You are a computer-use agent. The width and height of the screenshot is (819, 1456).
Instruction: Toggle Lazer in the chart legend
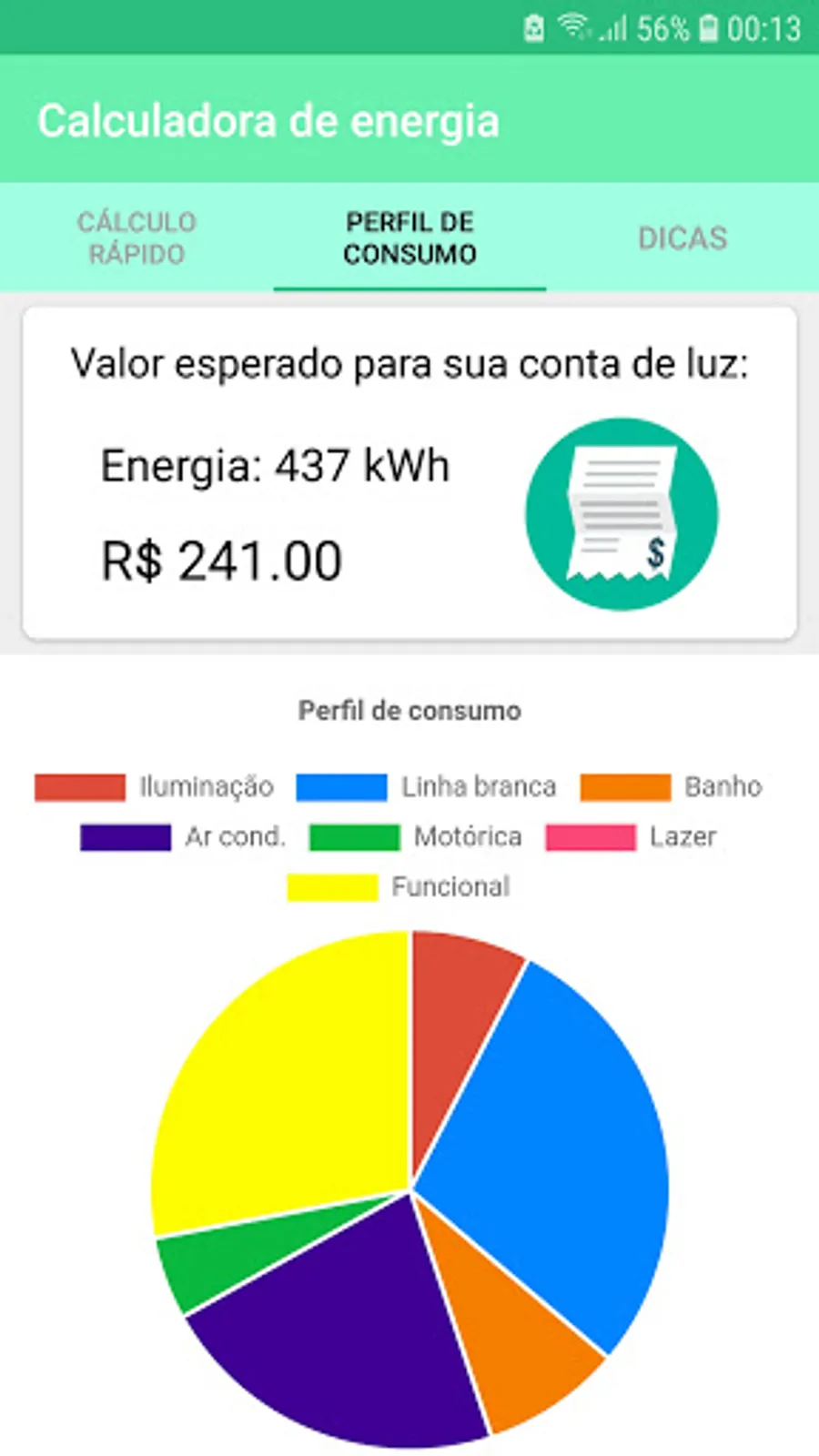pos(632,837)
